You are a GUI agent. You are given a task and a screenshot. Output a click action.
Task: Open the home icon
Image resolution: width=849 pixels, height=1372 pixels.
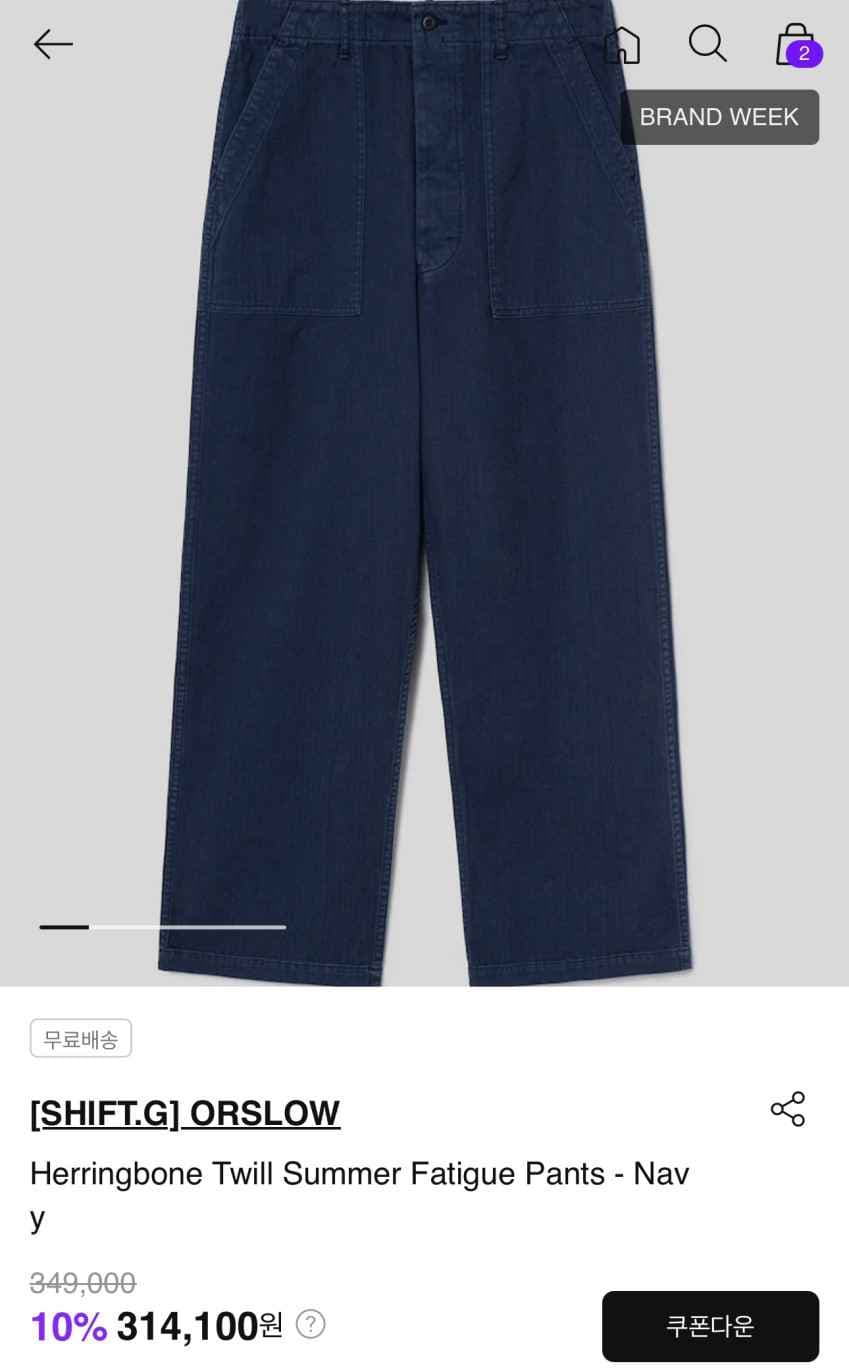click(621, 44)
